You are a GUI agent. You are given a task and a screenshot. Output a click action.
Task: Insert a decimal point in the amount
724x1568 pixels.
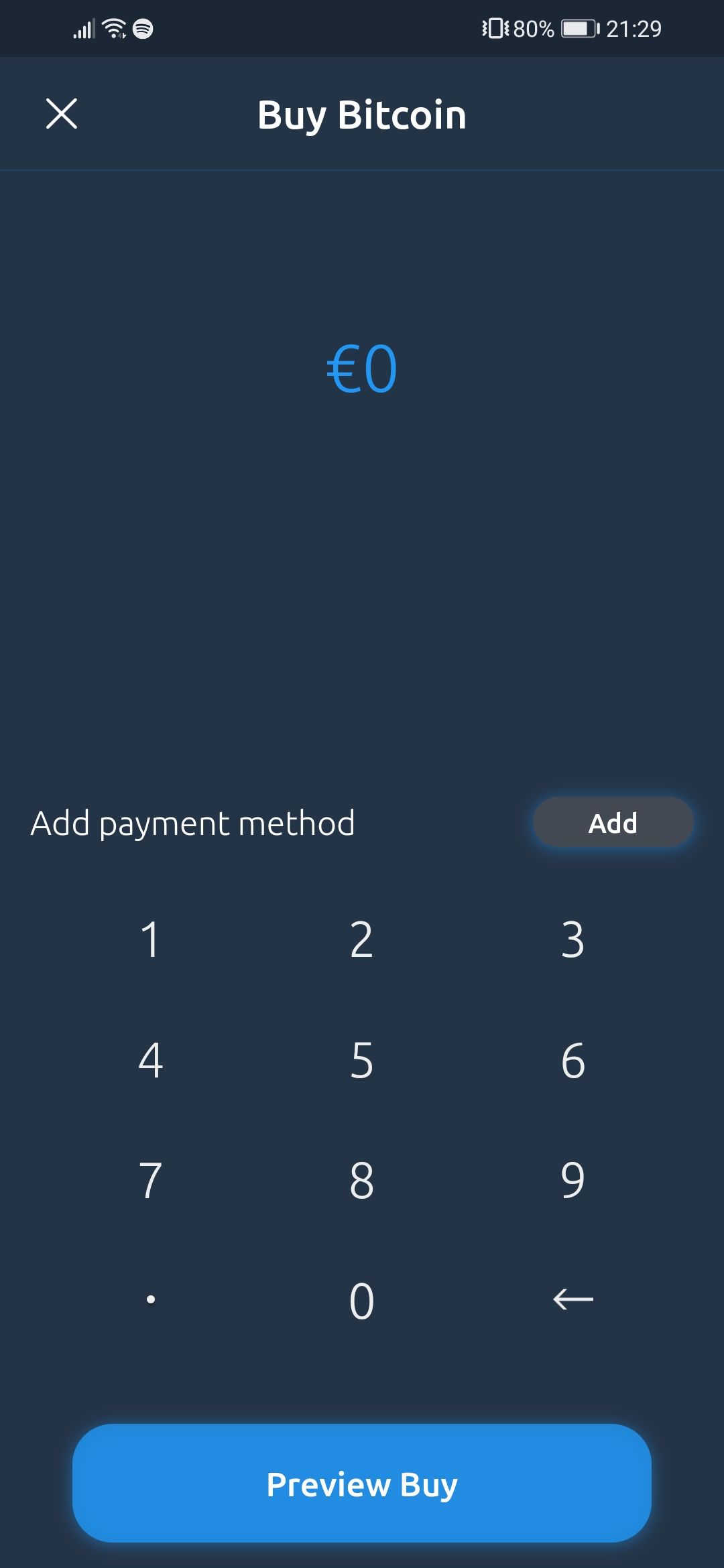coord(151,1299)
